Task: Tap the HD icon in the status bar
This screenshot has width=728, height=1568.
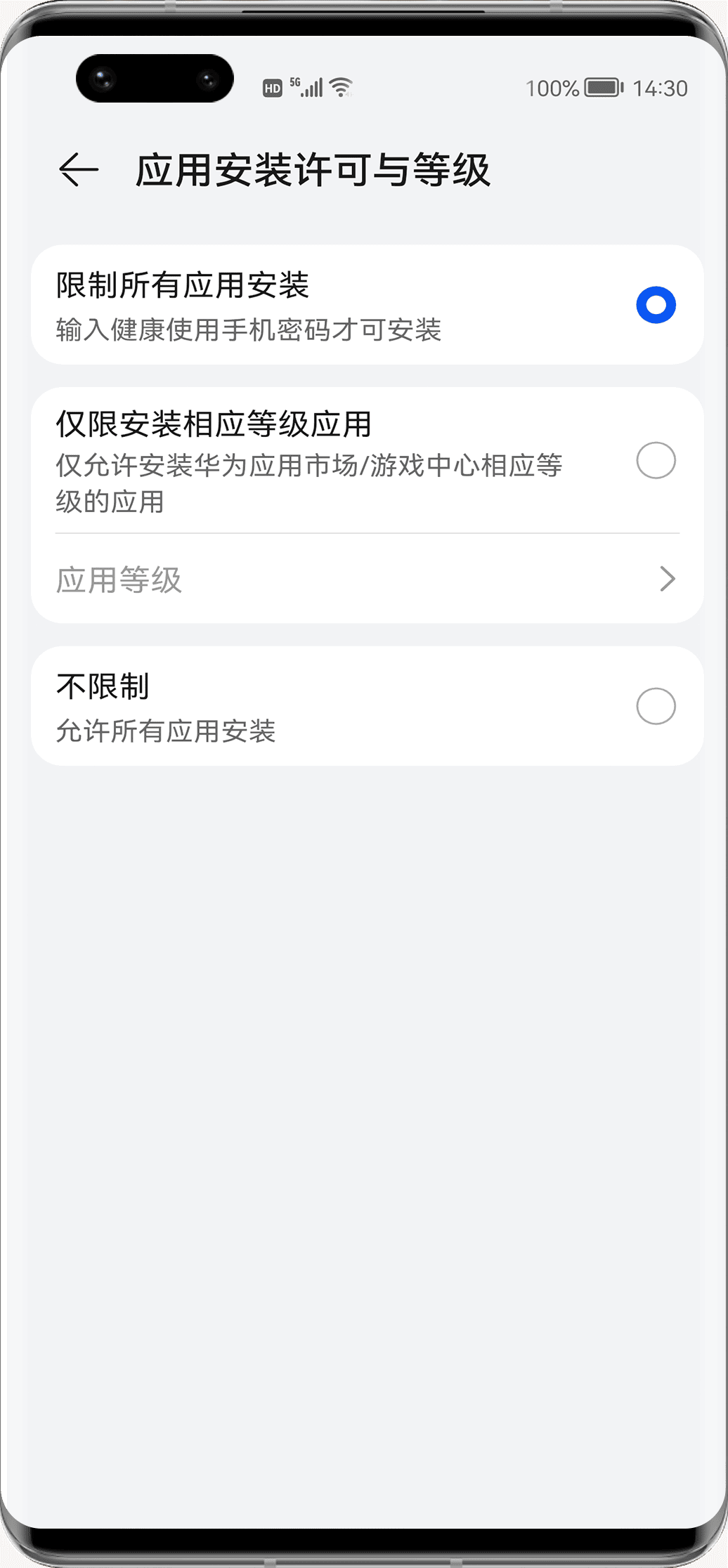Action: (x=273, y=87)
